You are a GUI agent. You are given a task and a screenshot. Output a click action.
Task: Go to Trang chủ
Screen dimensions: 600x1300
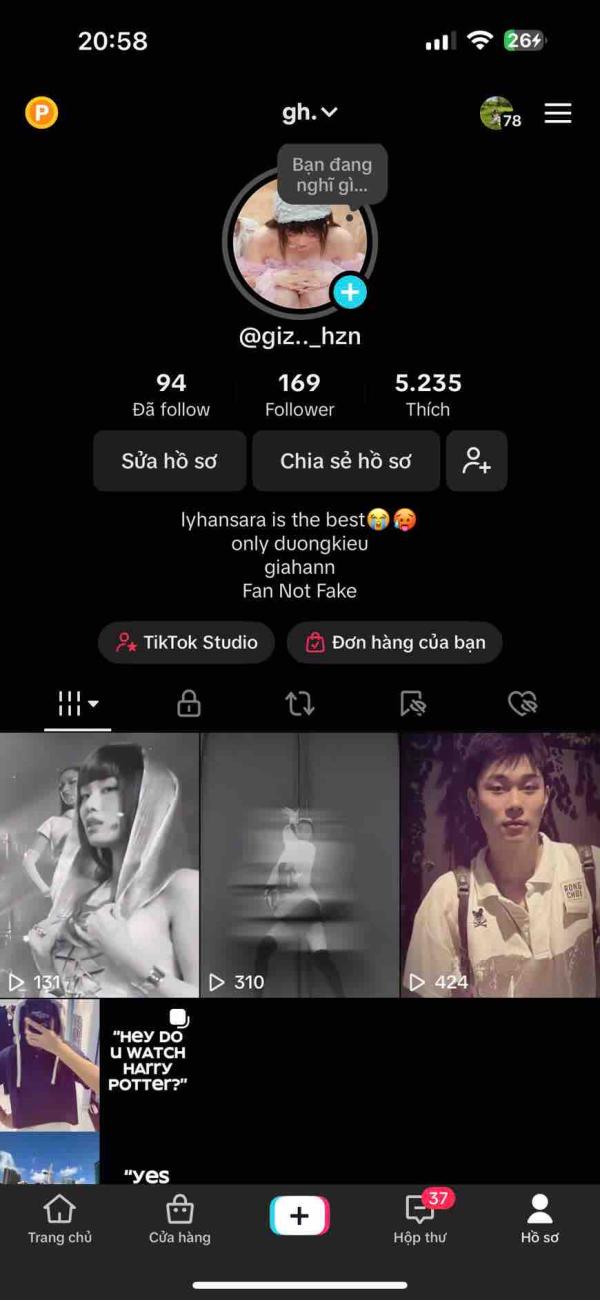[x=60, y=1220]
